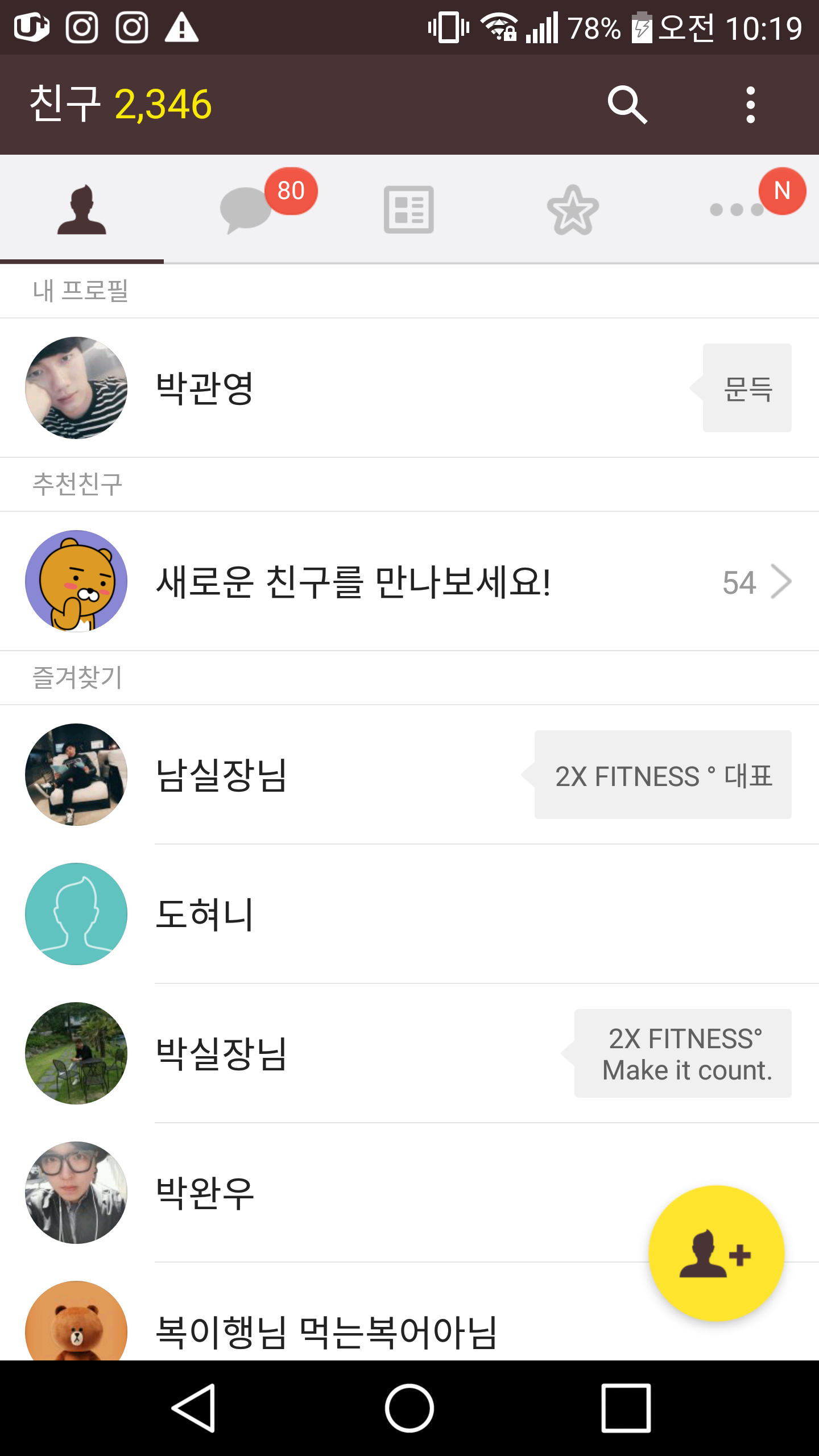Screen dimensions: 819x1456
Task: Open 복이행님 먹는복어아님's profile
Action: [326, 1331]
